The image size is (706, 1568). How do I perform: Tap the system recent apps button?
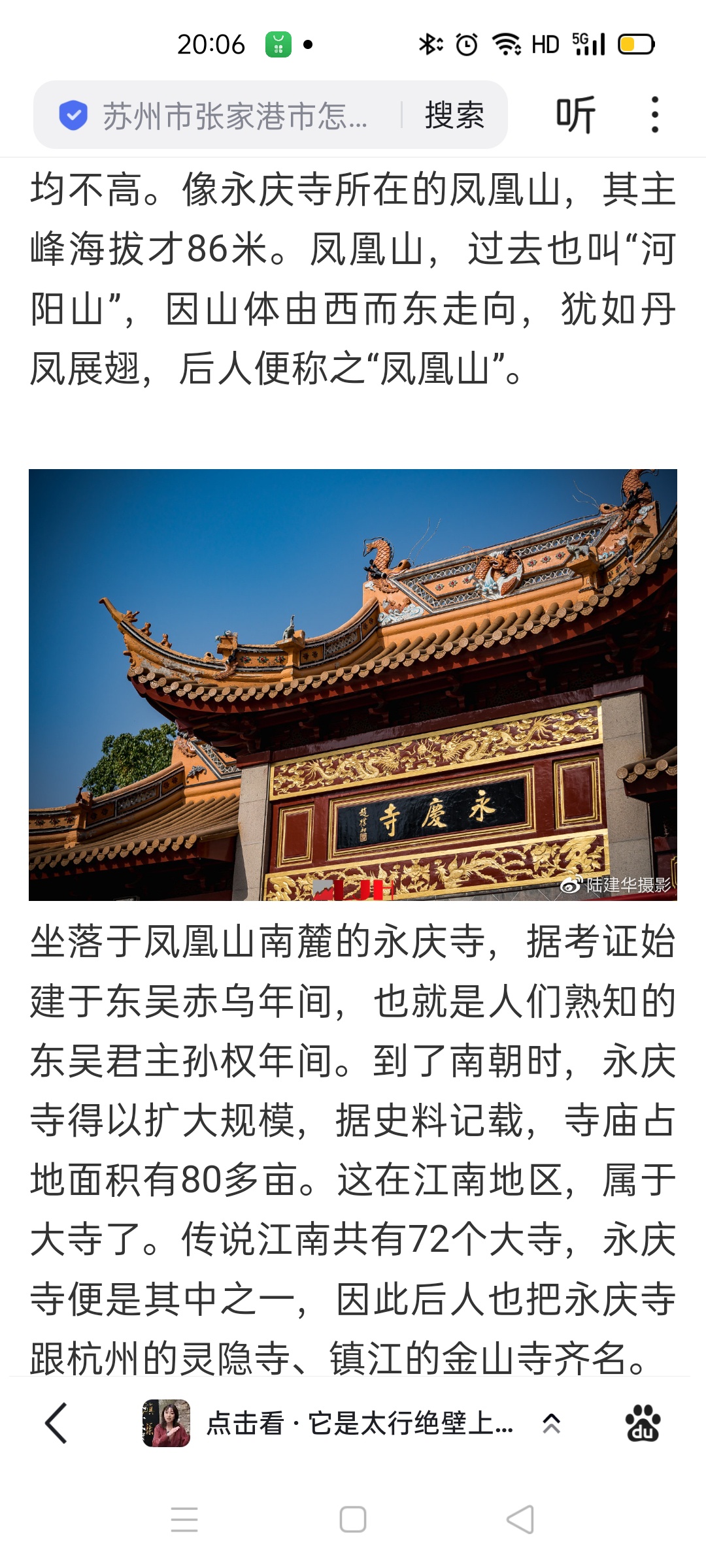pyautogui.click(x=184, y=1520)
